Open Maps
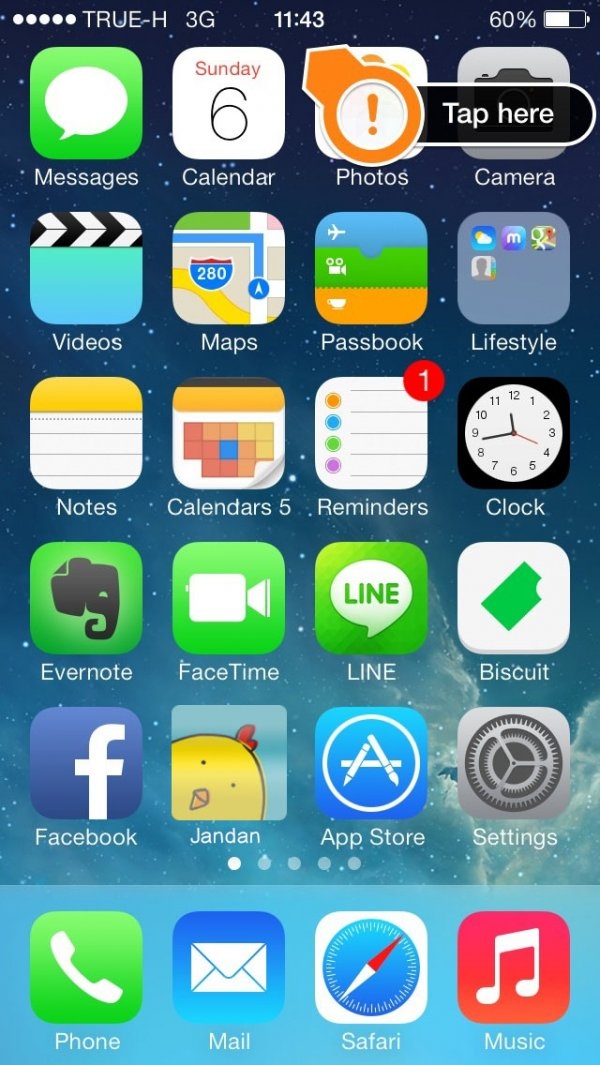 228,268
